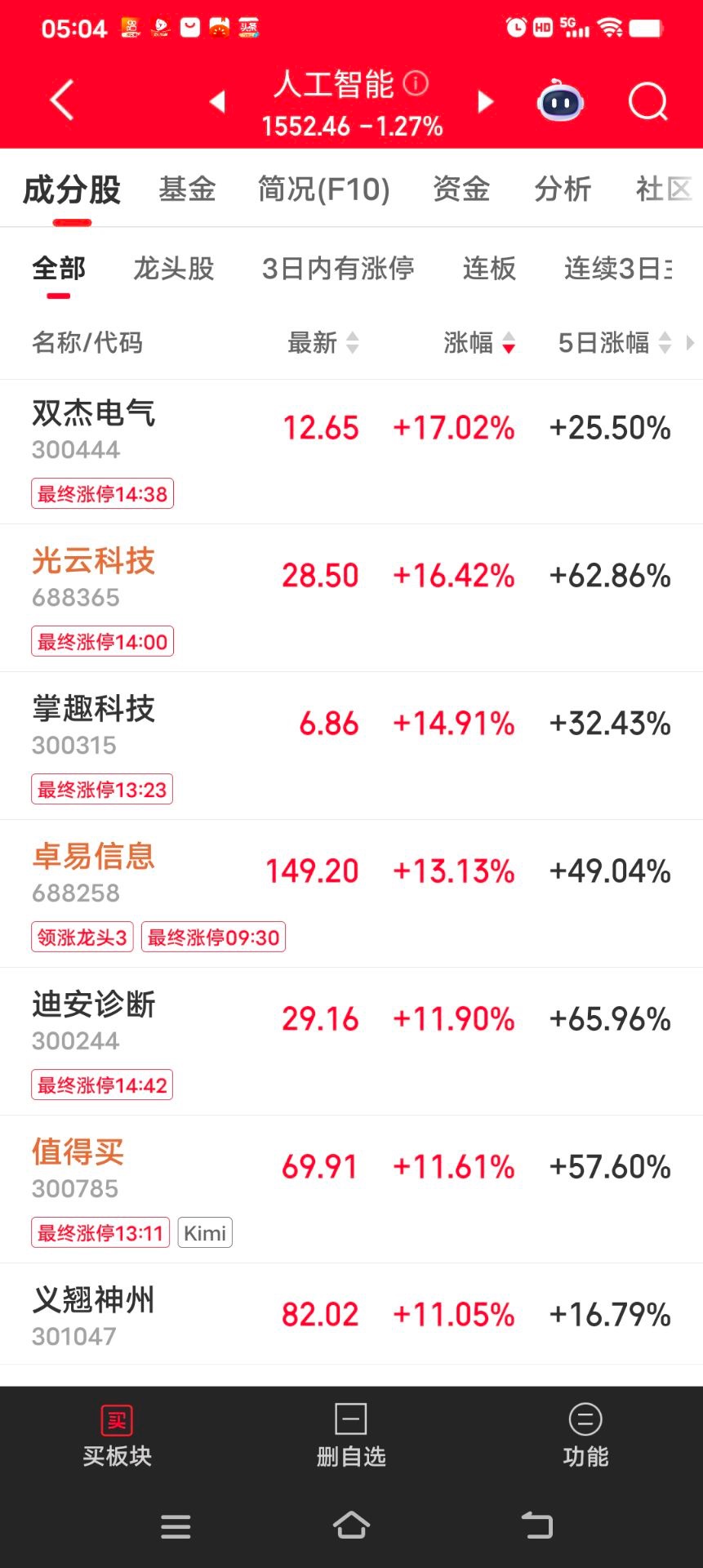The image size is (703, 1568).
Task: Remove sector via 删自选
Action: pyautogui.click(x=351, y=1437)
